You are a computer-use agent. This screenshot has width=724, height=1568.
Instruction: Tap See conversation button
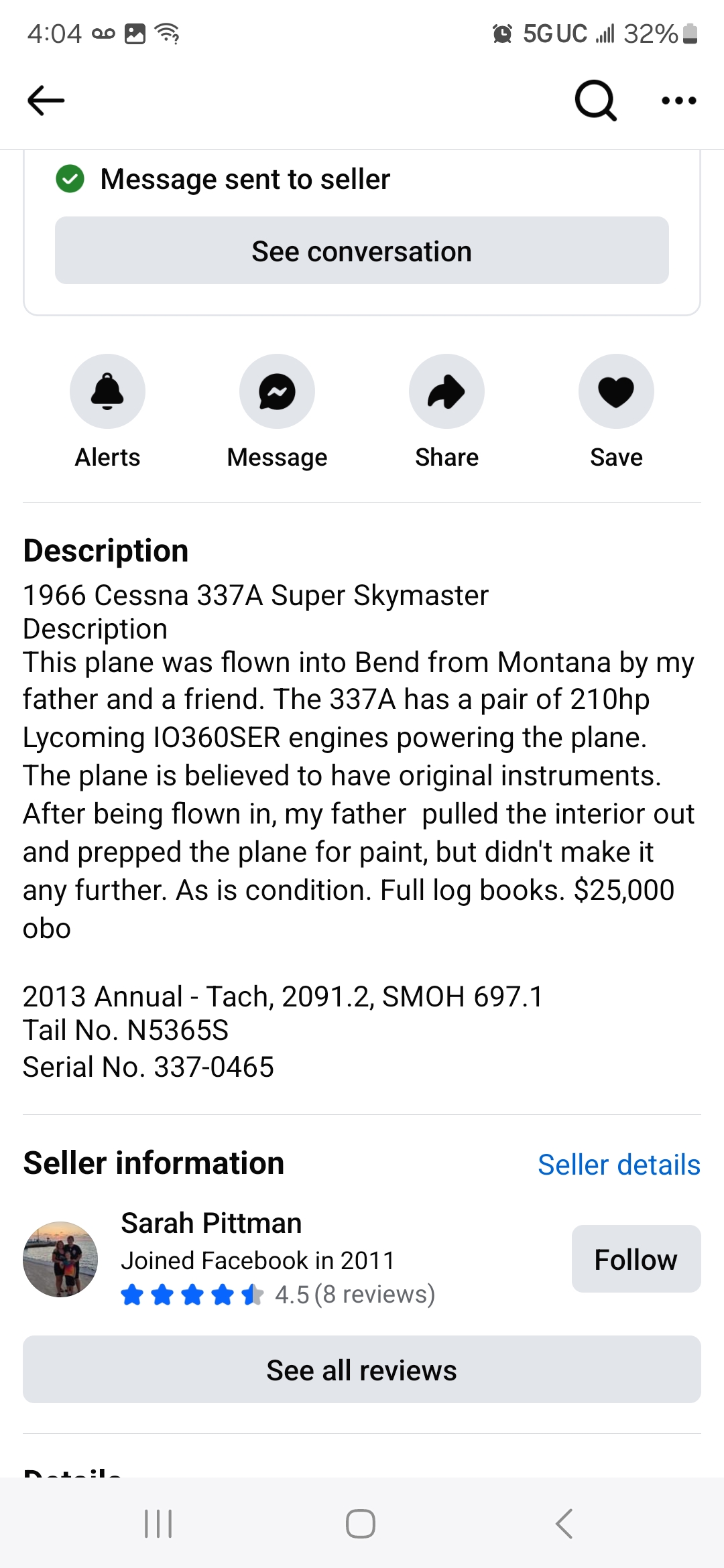pyautogui.click(x=362, y=251)
